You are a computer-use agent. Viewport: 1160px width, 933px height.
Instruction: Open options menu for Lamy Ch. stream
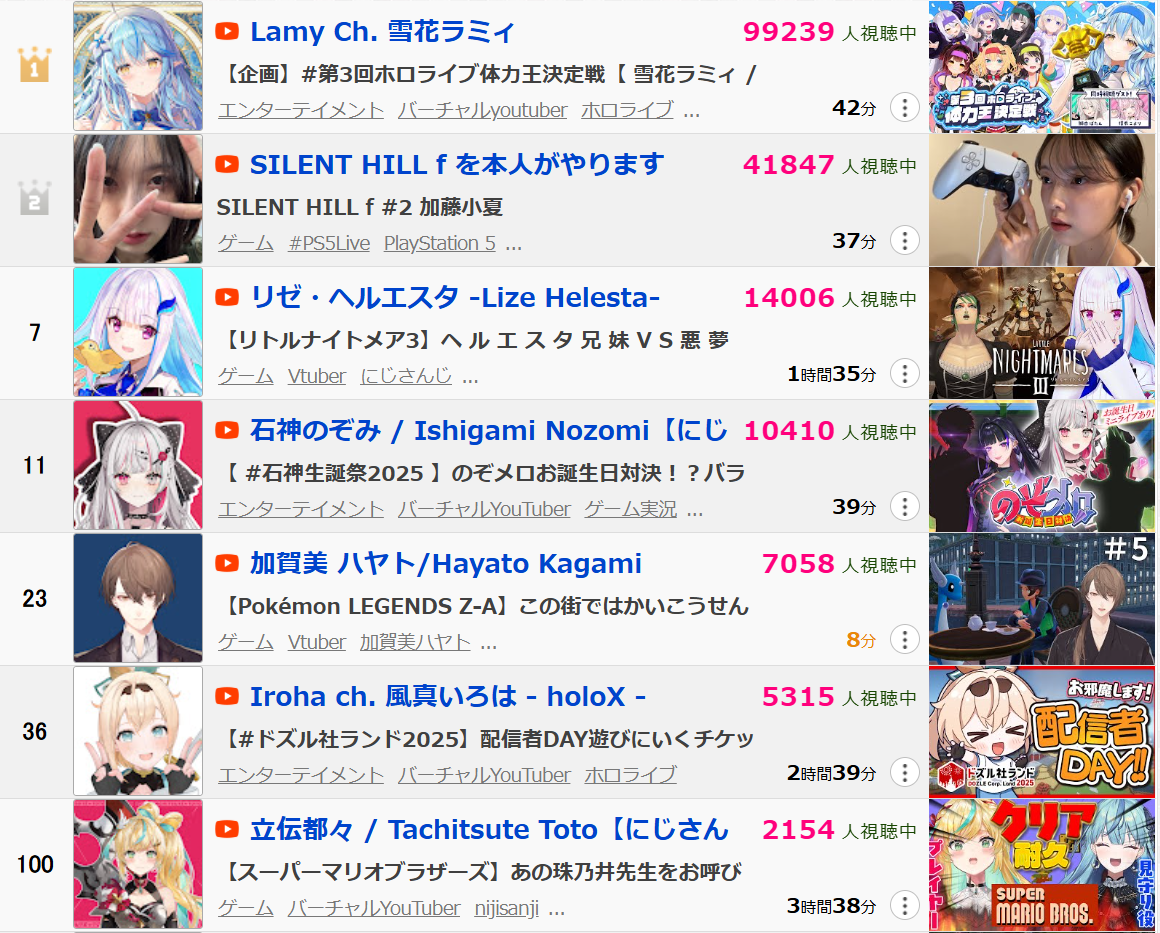[904, 107]
